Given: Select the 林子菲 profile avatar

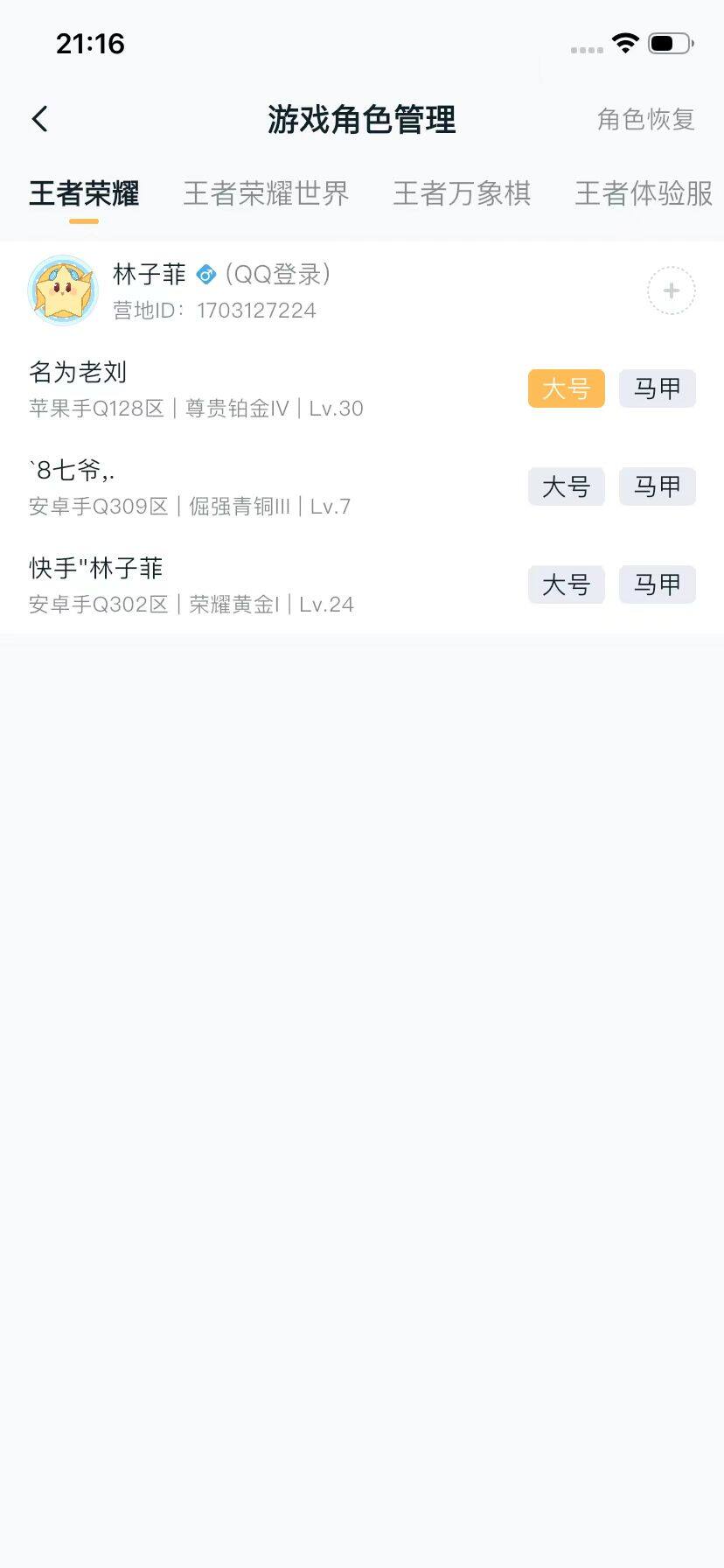Looking at the screenshot, I should [x=62, y=290].
